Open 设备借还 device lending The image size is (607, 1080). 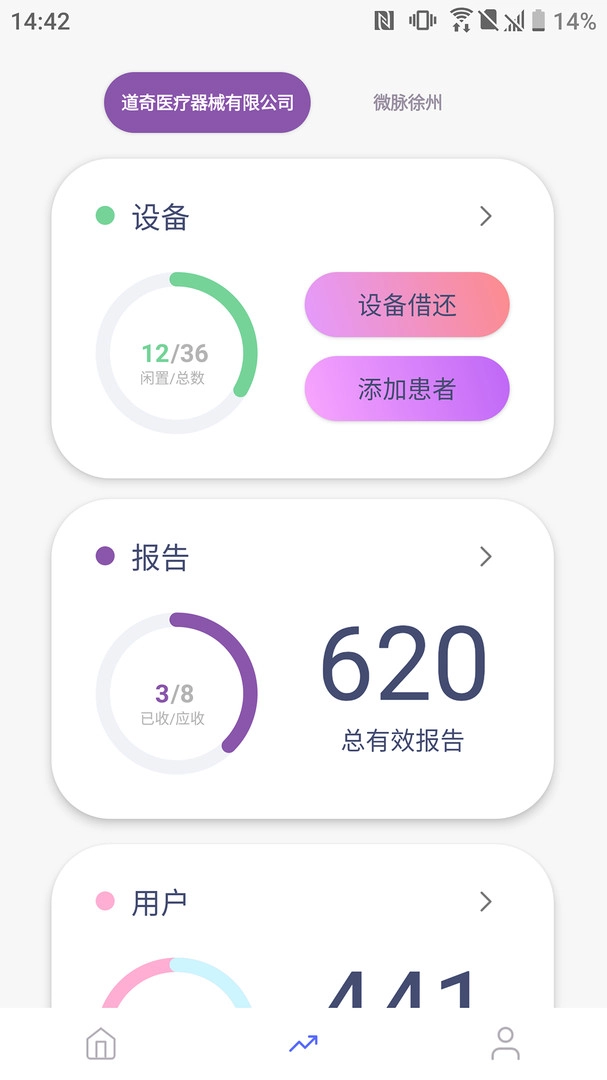tap(407, 305)
